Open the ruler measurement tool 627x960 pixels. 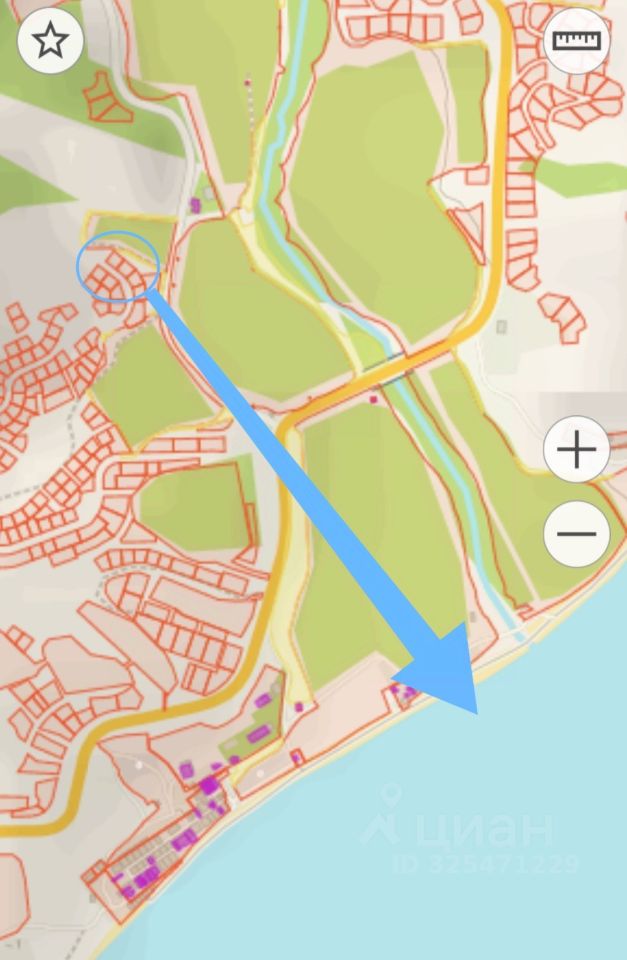point(577,41)
